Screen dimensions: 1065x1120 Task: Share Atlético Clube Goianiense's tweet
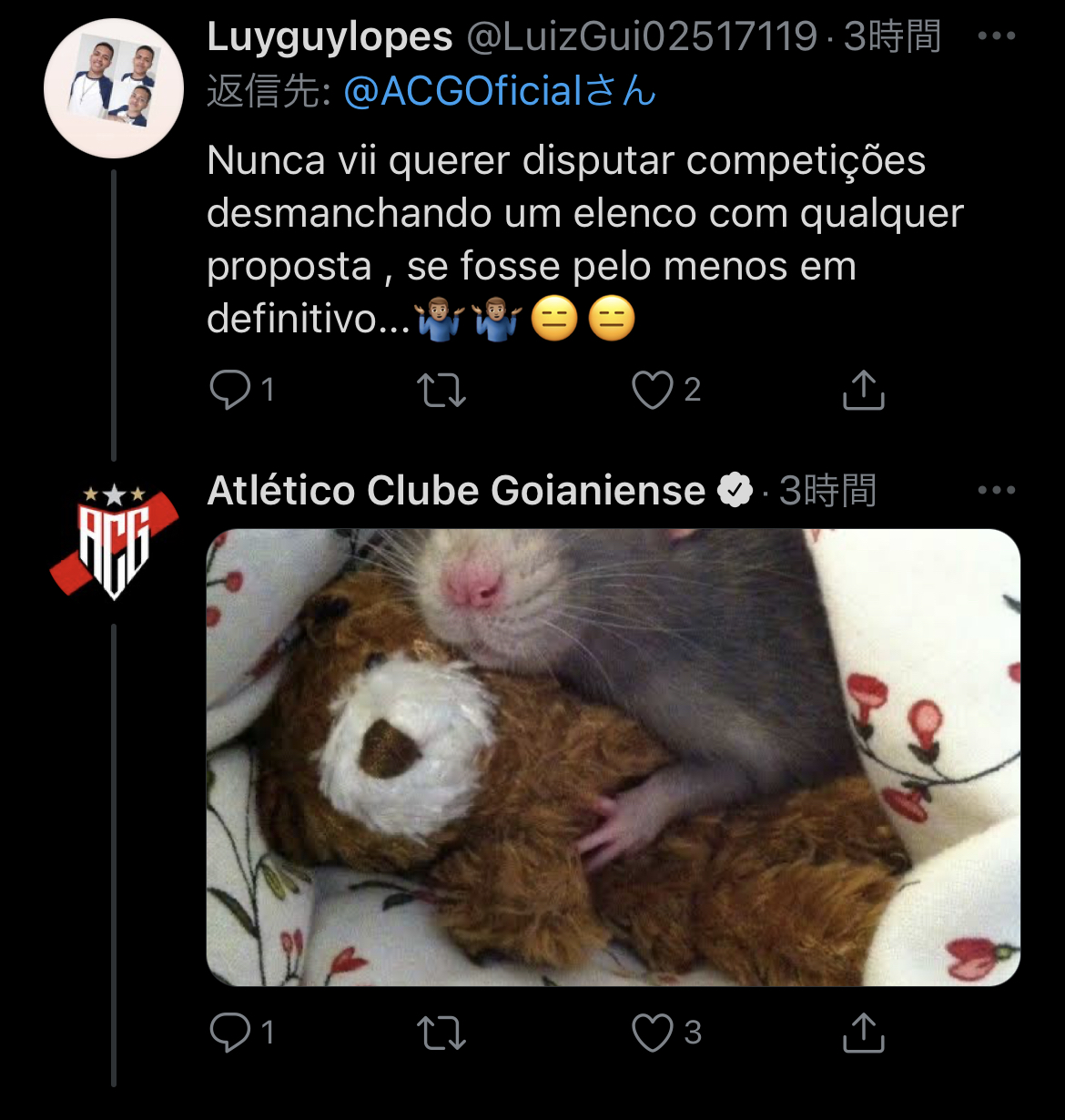863,1033
